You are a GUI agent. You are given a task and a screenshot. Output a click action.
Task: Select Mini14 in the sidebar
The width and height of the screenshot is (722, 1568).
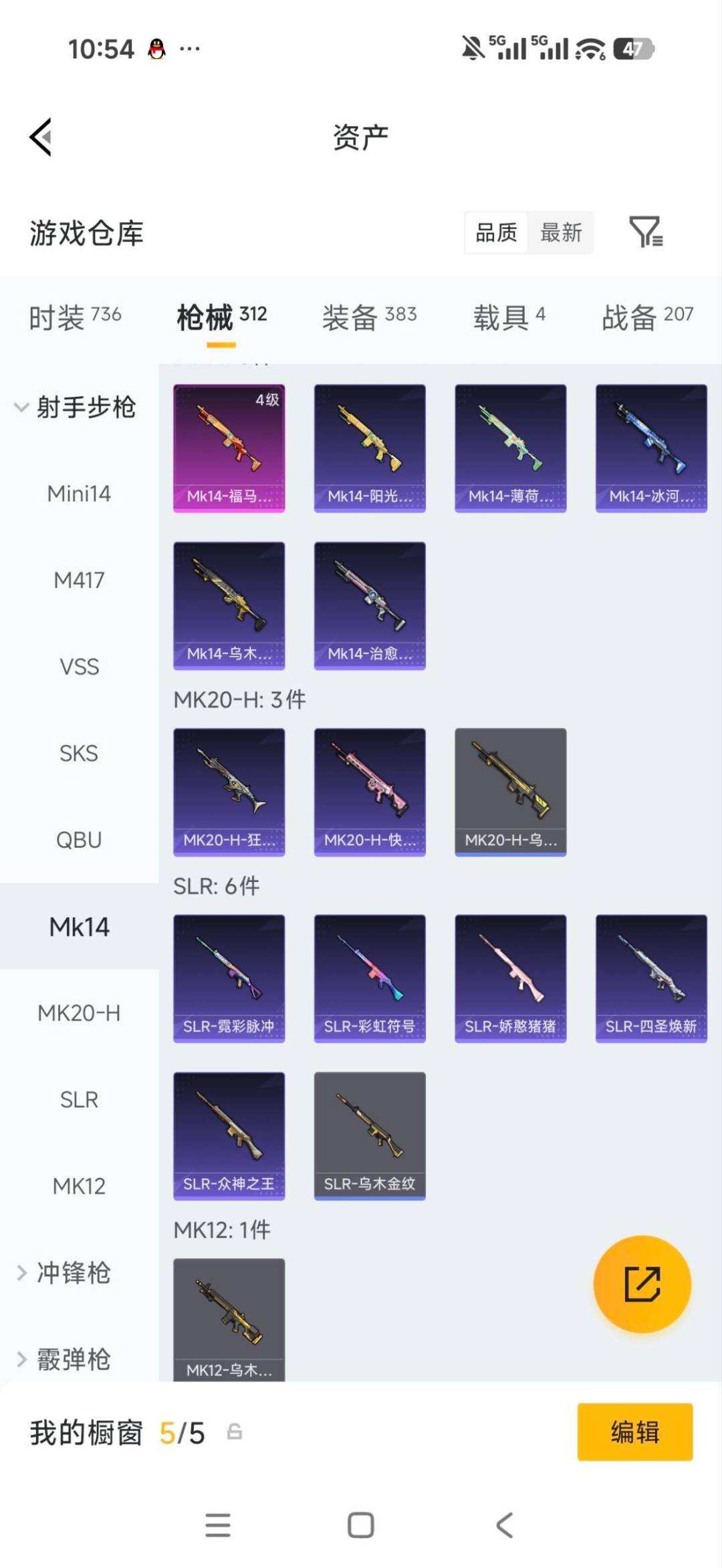[x=79, y=494]
